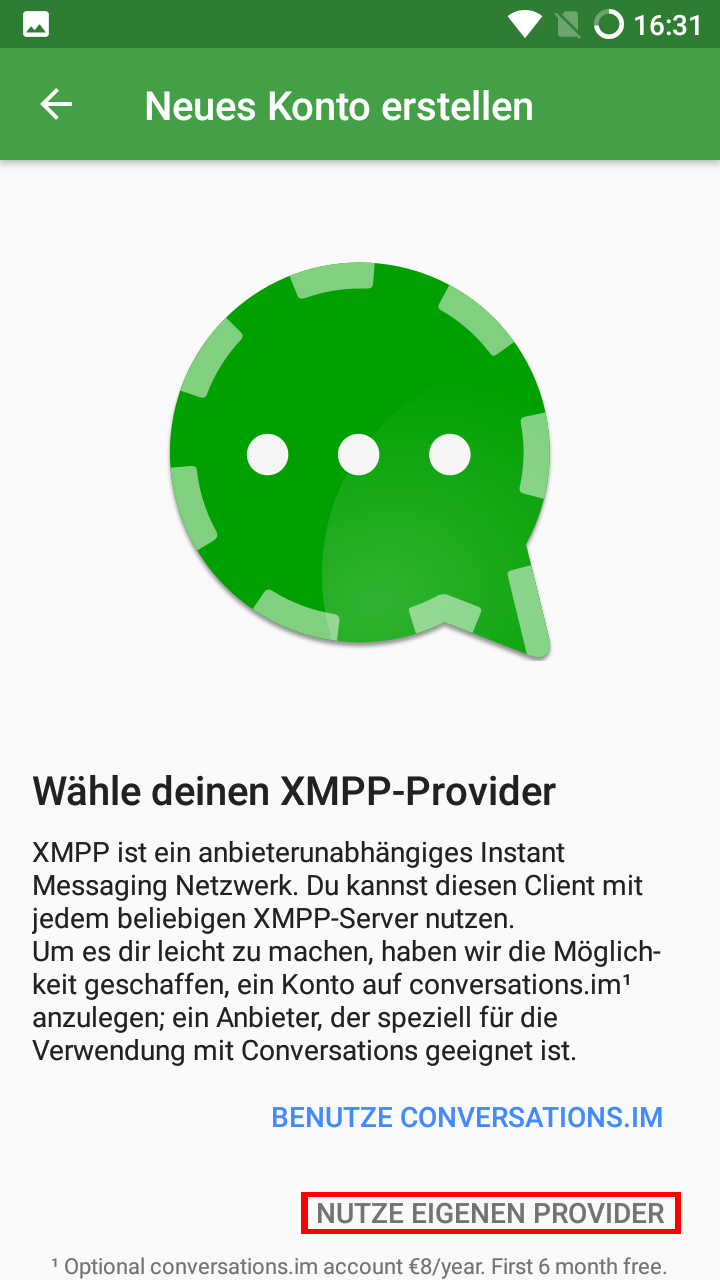Select Nutze eigenen Provider
The width and height of the screenshot is (720, 1280).
tap(490, 1213)
